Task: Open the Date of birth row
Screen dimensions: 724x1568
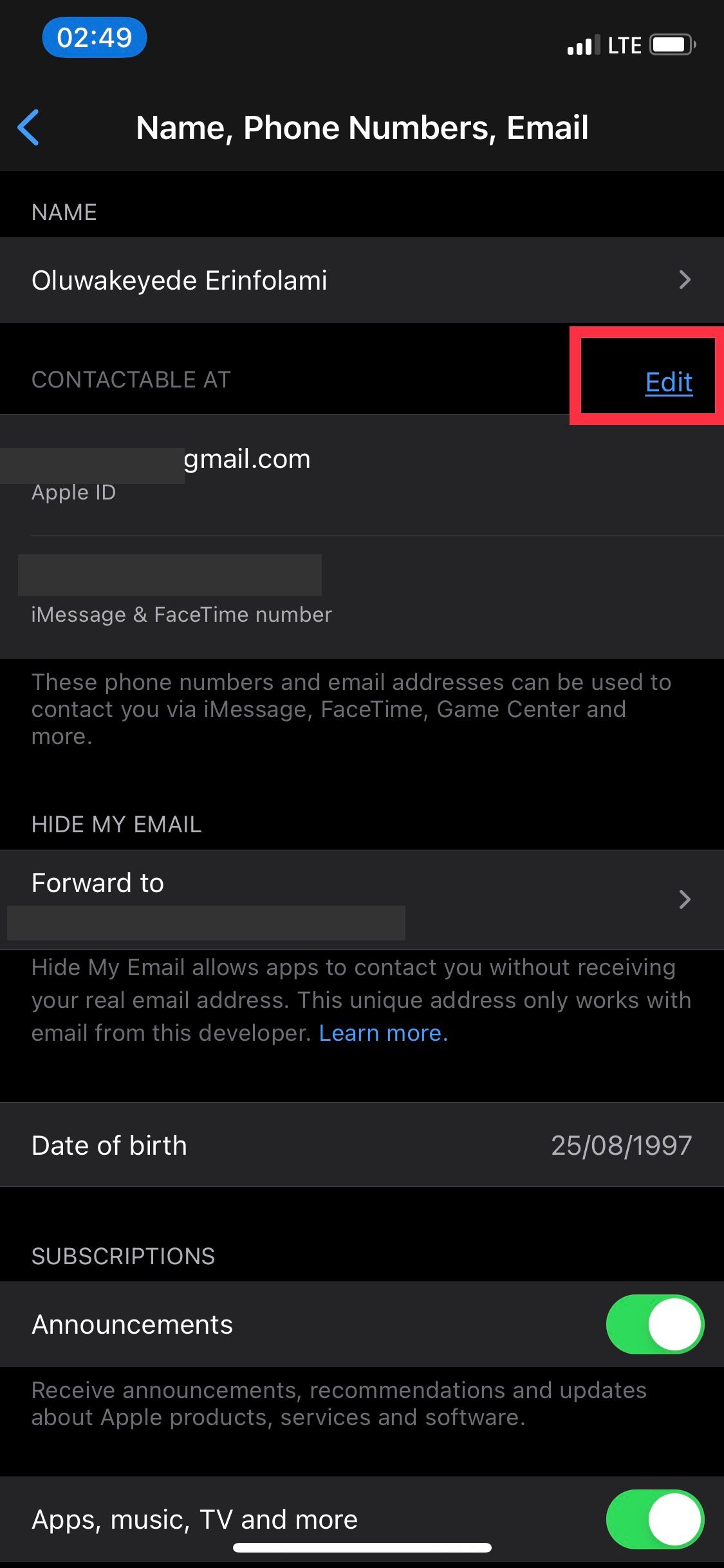Action: pos(362,1145)
